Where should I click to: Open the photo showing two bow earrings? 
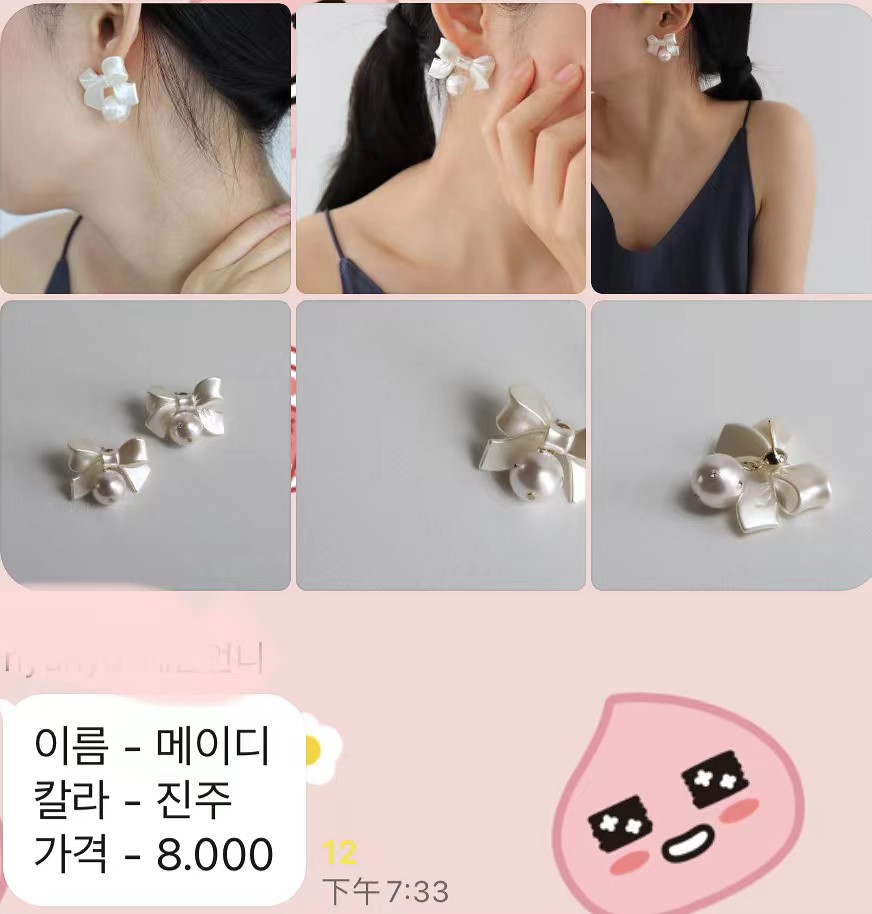point(145,445)
